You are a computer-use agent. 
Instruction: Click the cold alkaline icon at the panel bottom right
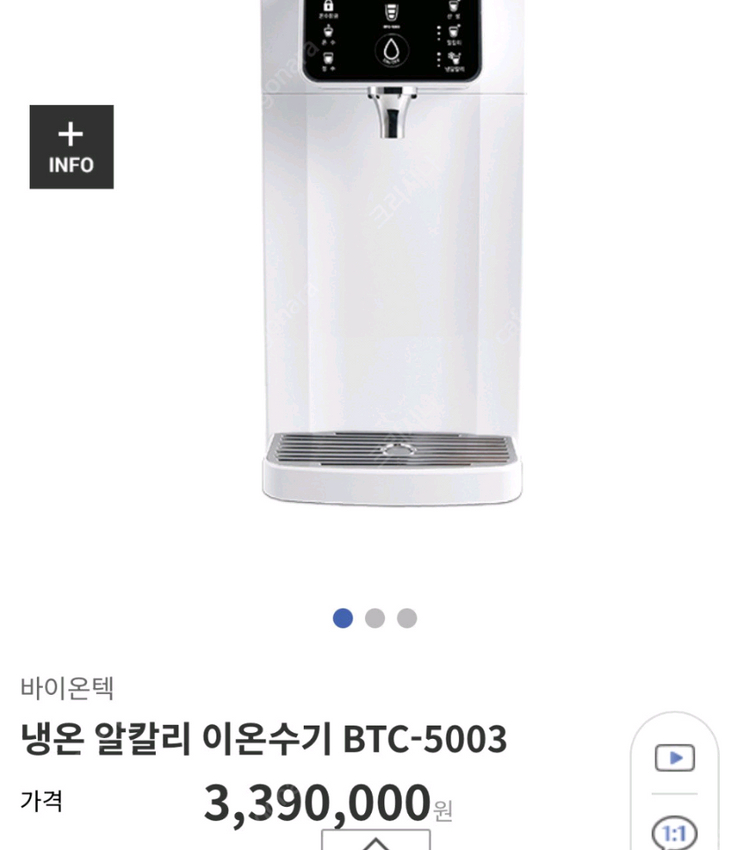coord(452,58)
